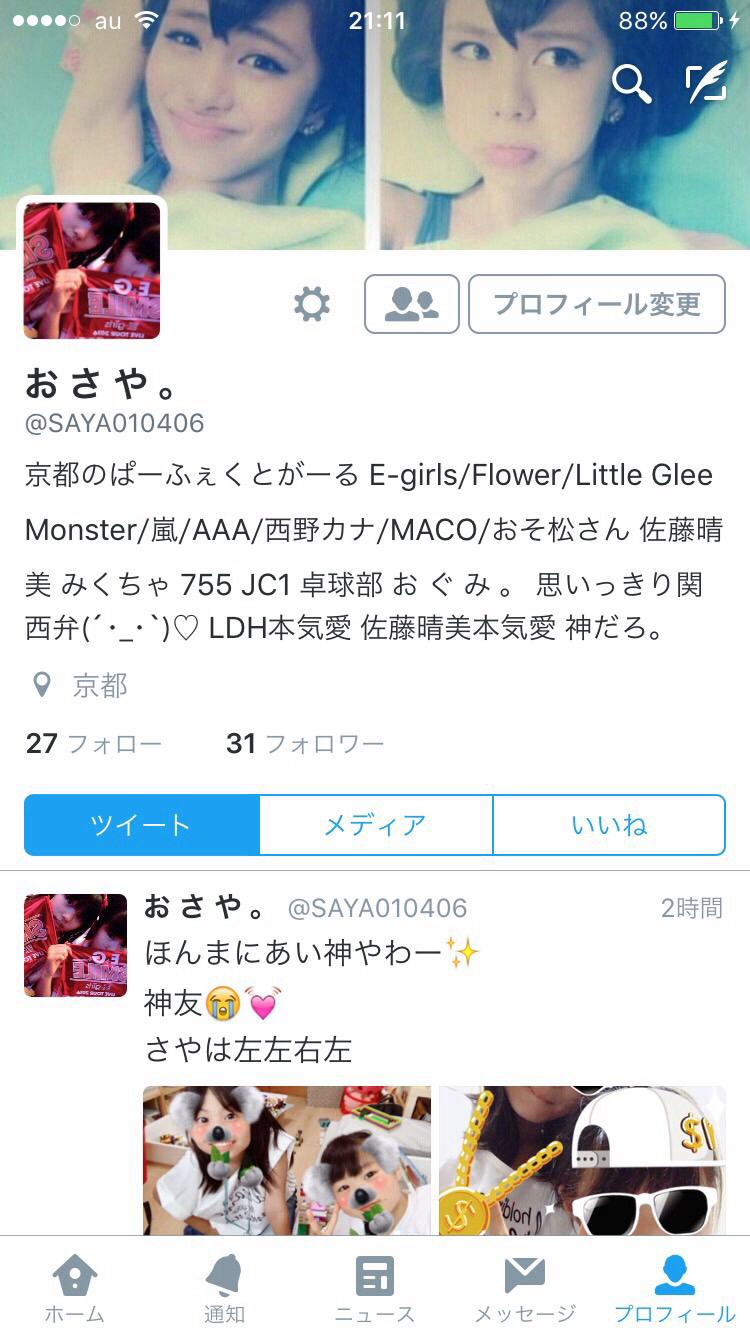Go to the ホーム tab
The image size is (750, 1334).
75,1288
